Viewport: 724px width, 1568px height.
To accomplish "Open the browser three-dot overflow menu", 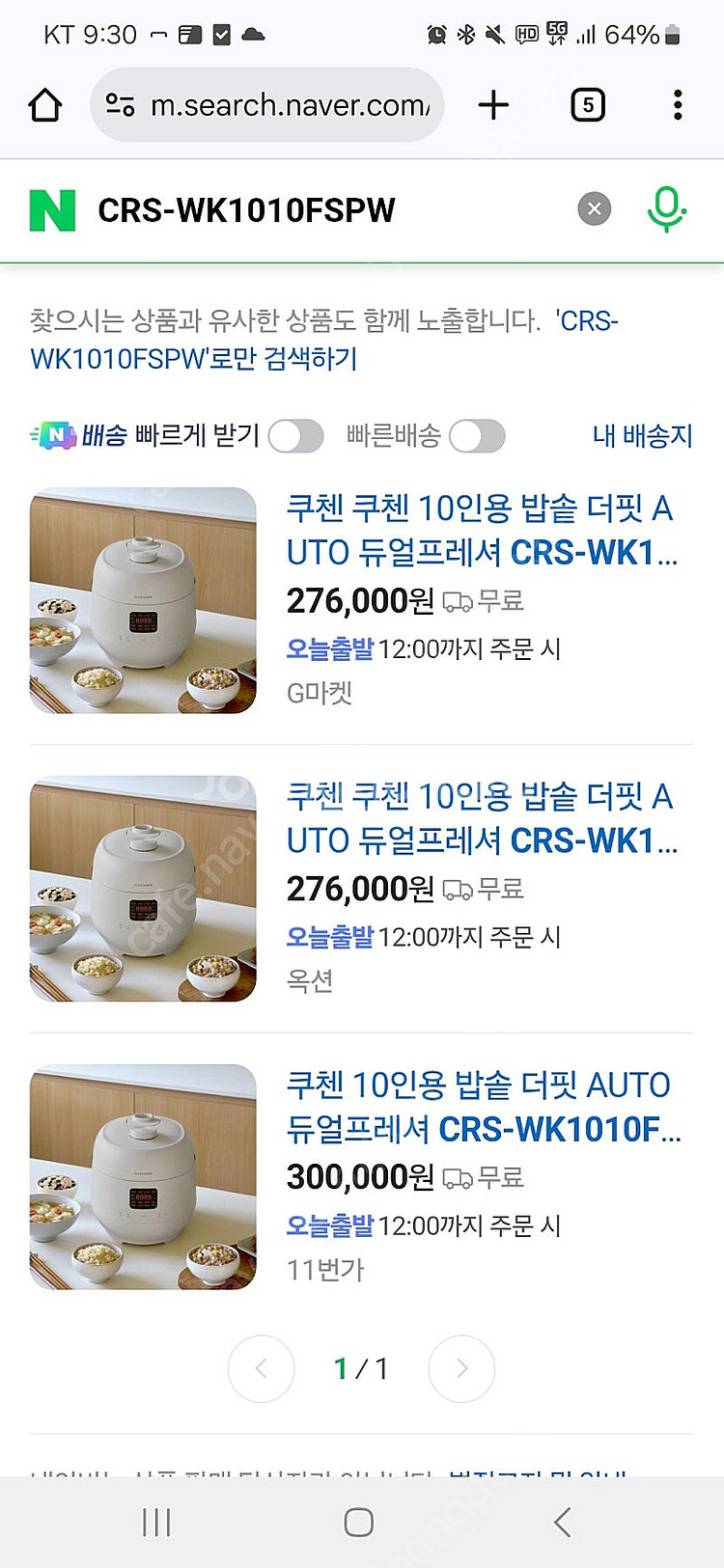I will point(677,105).
